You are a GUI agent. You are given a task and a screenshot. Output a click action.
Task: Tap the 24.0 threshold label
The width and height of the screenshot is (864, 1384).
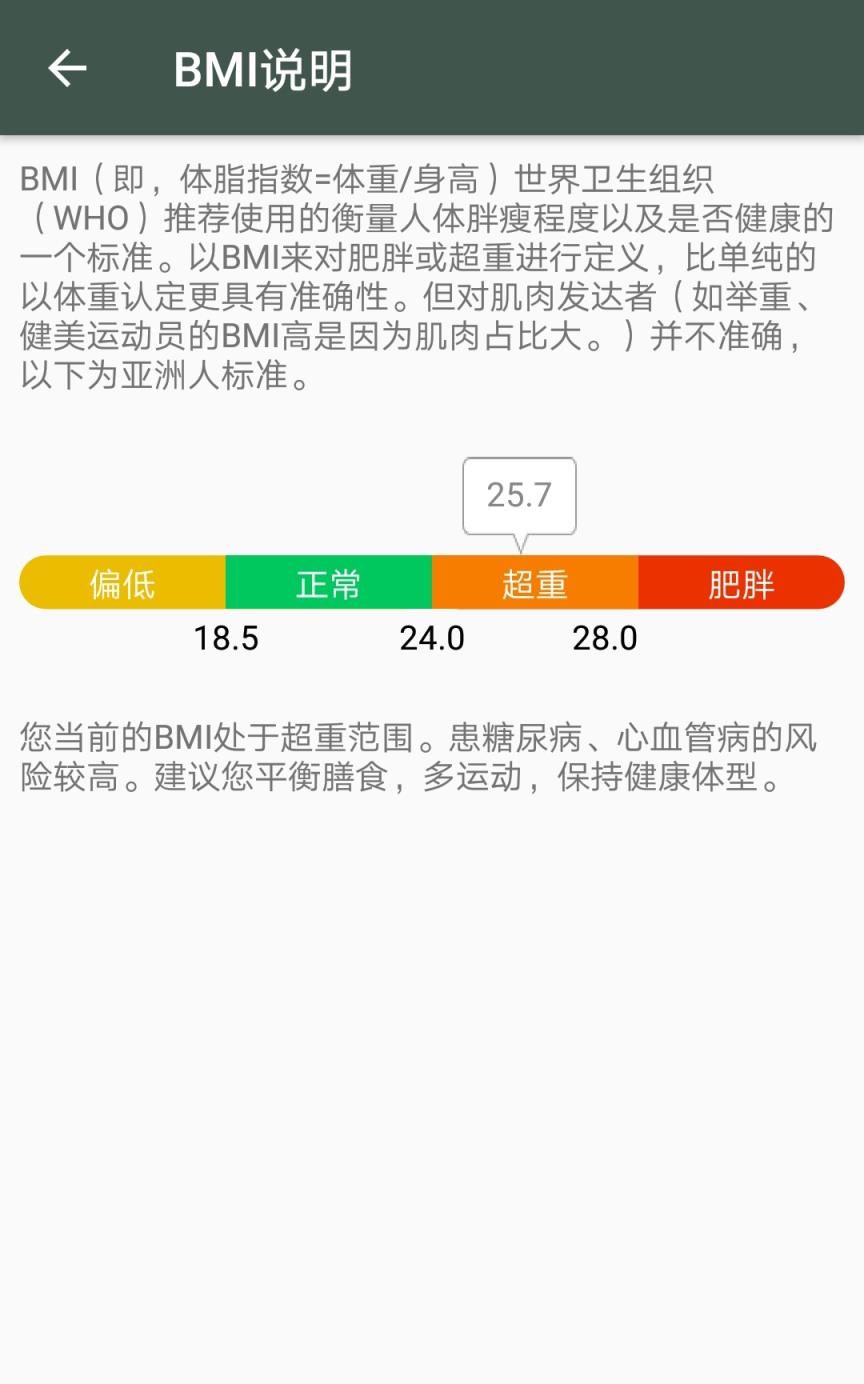tap(432, 638)
